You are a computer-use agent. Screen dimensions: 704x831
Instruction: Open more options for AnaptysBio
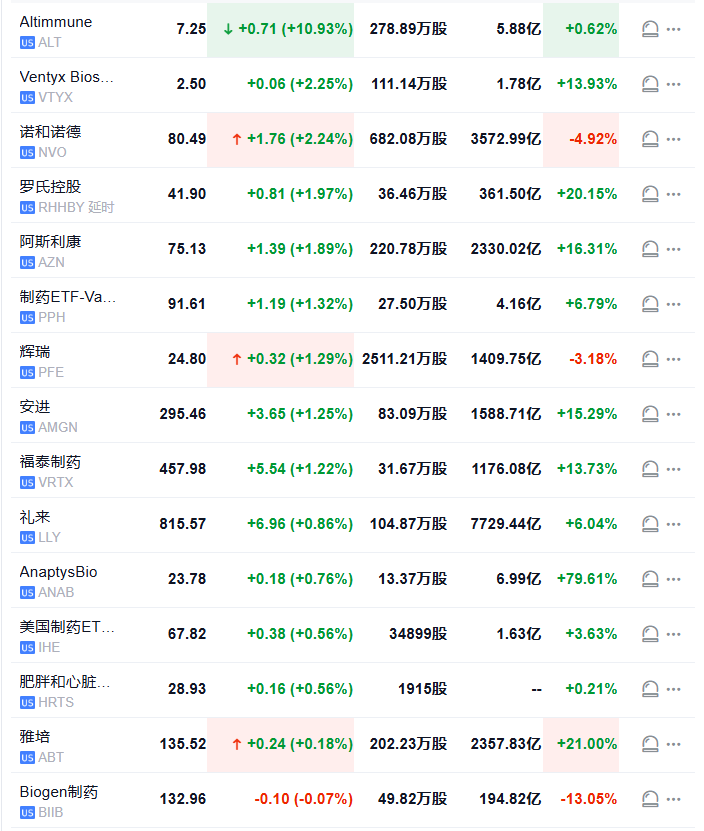(x=673, y=579)
